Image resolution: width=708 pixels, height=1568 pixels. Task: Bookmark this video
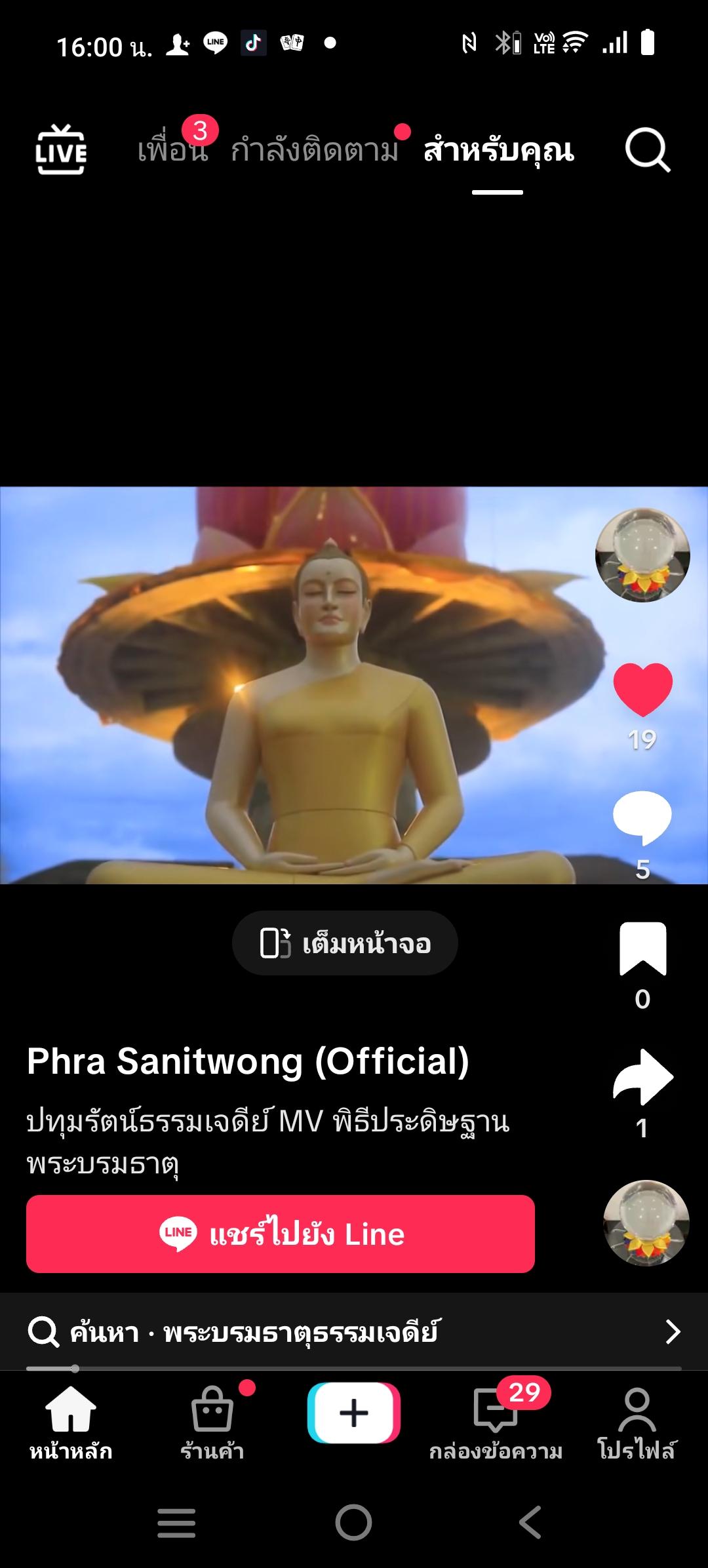(642, 949)
